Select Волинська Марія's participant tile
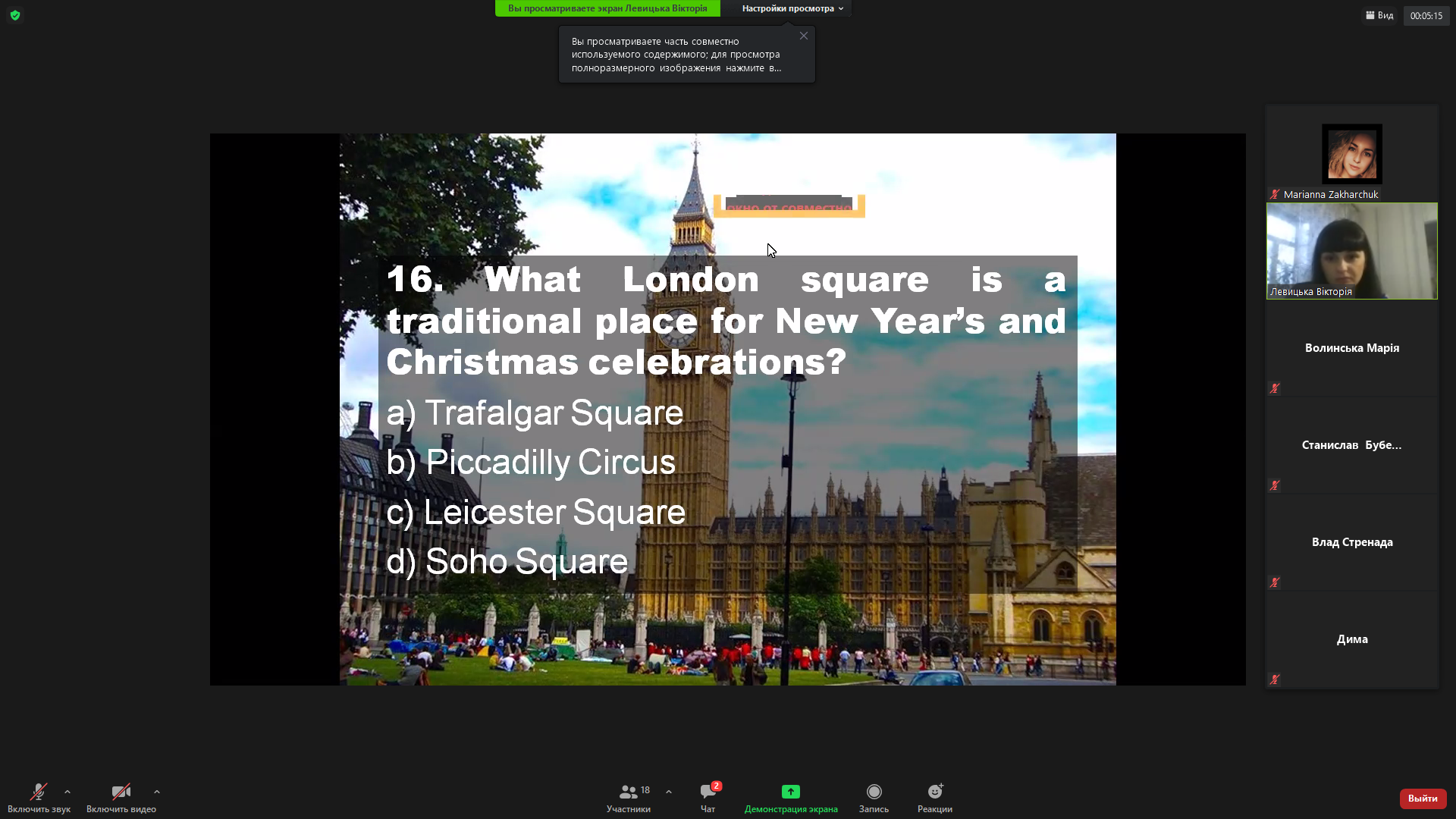Screen dimensions: 1456x819 1352,348
